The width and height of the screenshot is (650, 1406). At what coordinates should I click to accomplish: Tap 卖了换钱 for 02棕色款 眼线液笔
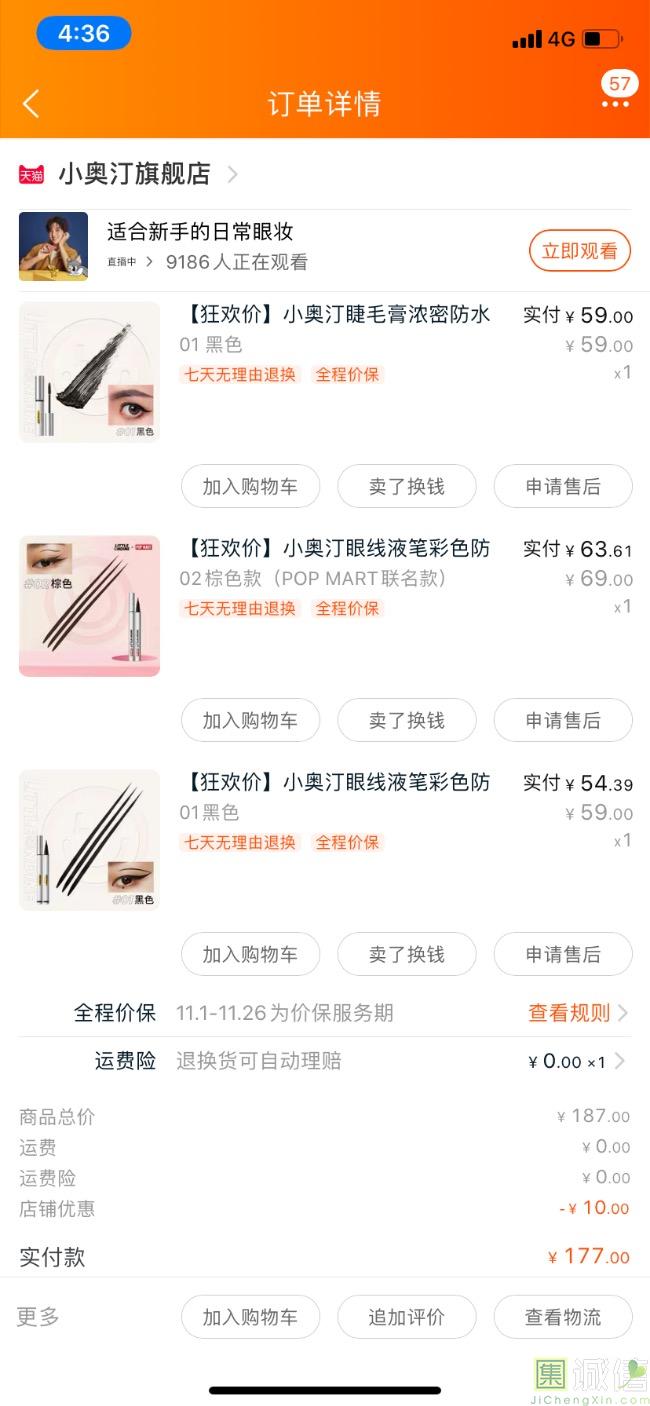[x=406, y=720]
